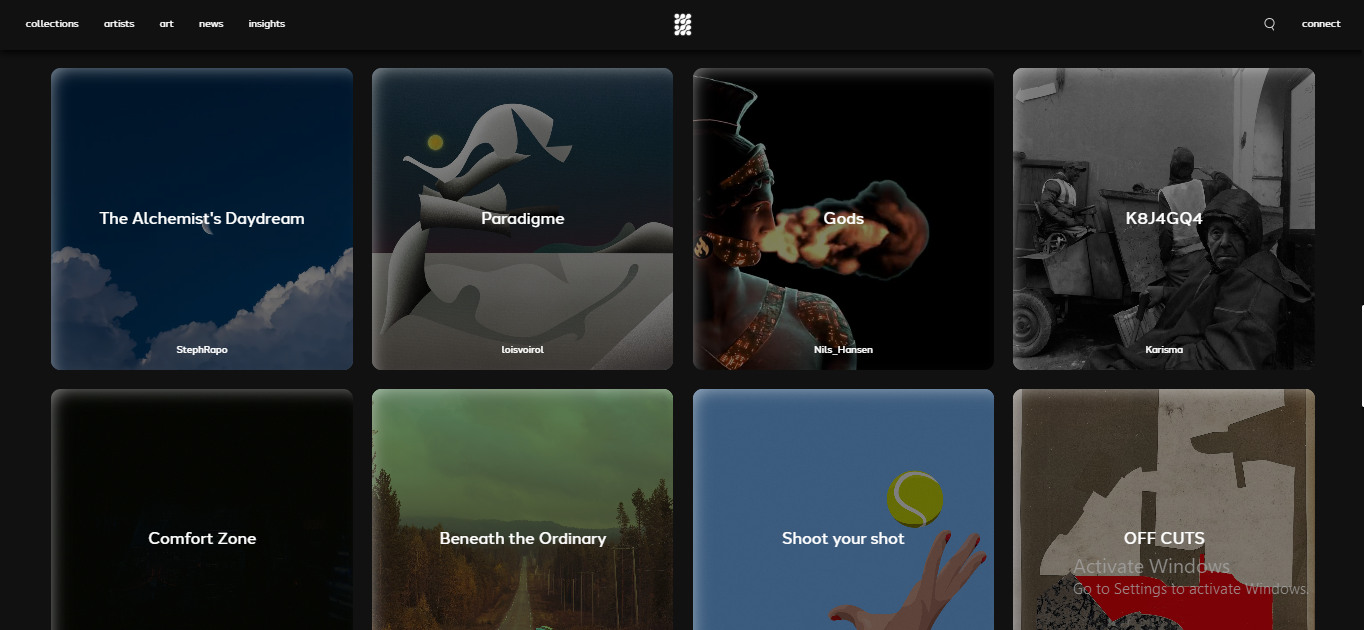Viewport: 1364px width, 630px height.
Task: View the Beneath the Ordinary collection
Action: pyautogui.click(x=522, y=538)
